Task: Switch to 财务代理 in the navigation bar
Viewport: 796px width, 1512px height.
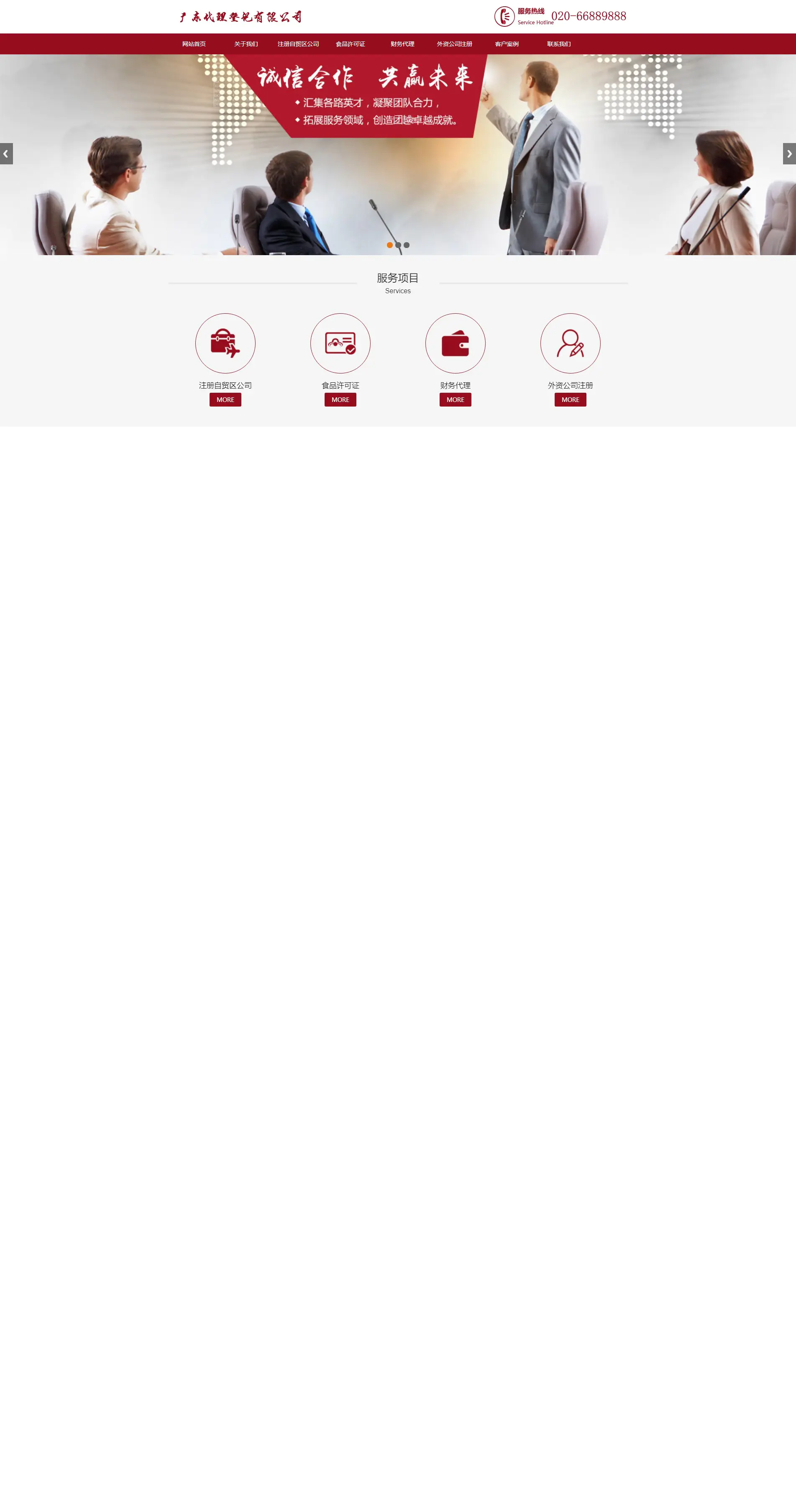Action: [x=403, y=44]
